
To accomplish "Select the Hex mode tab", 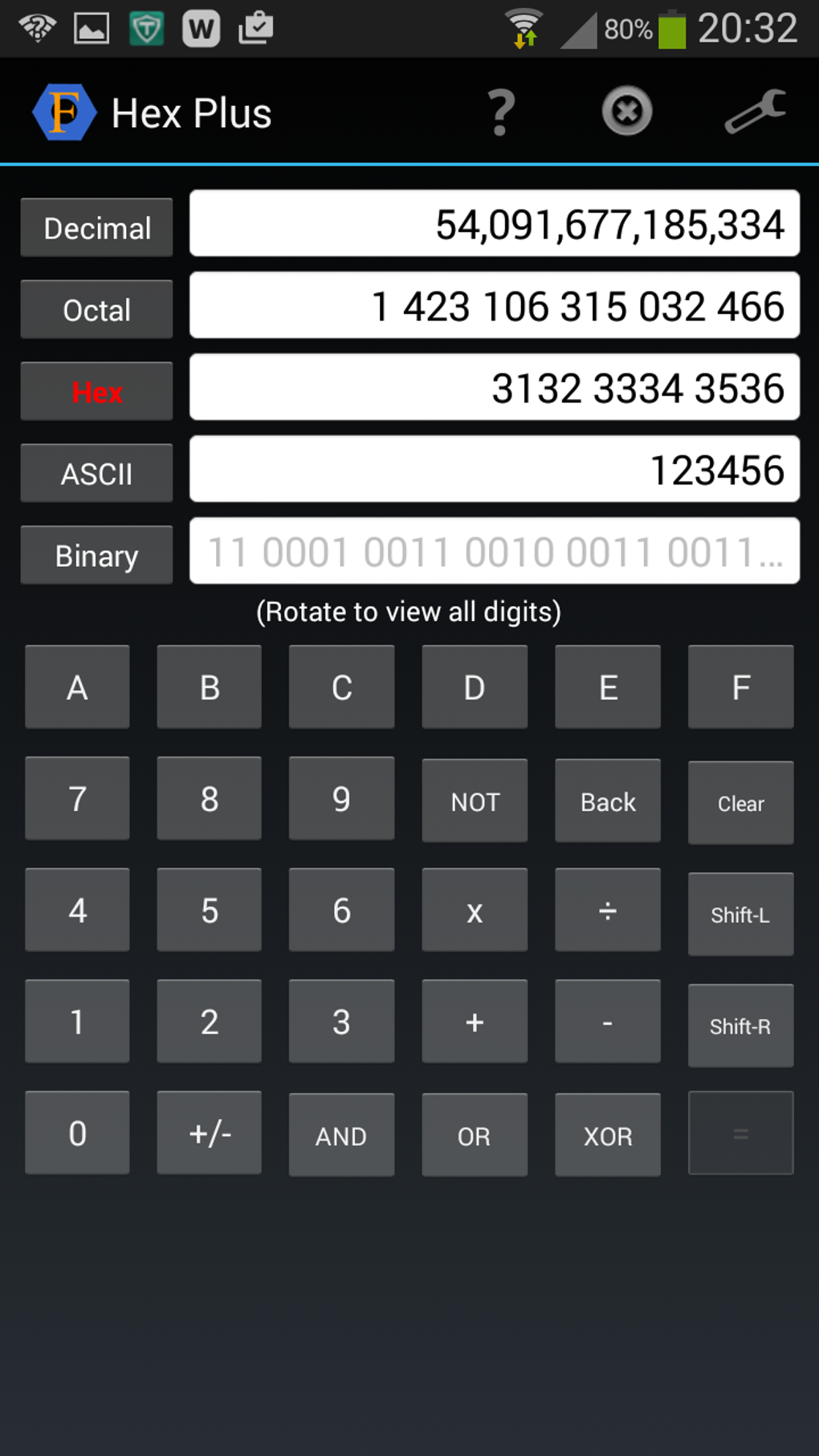I will pyautogui.click(x=96, y=391).
